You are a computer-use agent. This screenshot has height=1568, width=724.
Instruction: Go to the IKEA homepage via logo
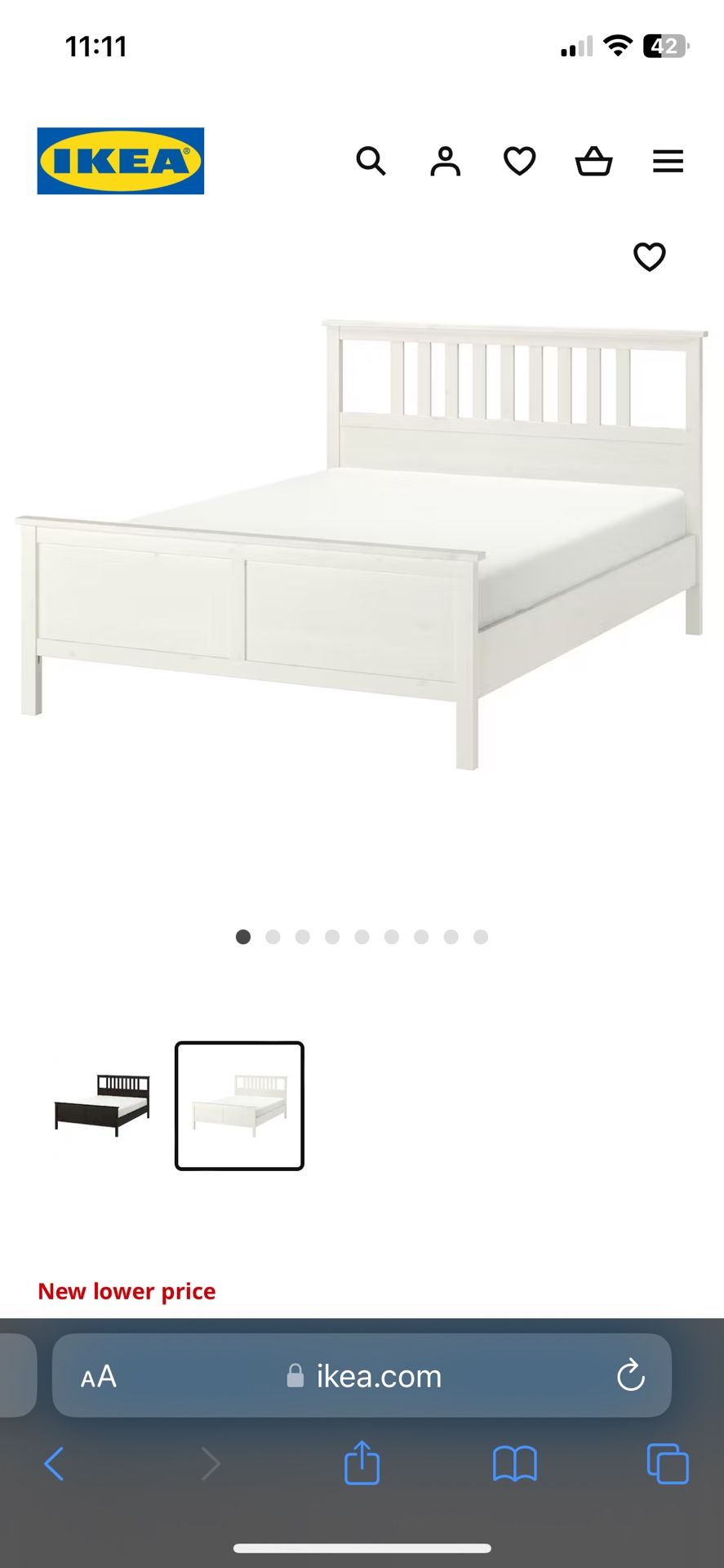coord(121,161)
